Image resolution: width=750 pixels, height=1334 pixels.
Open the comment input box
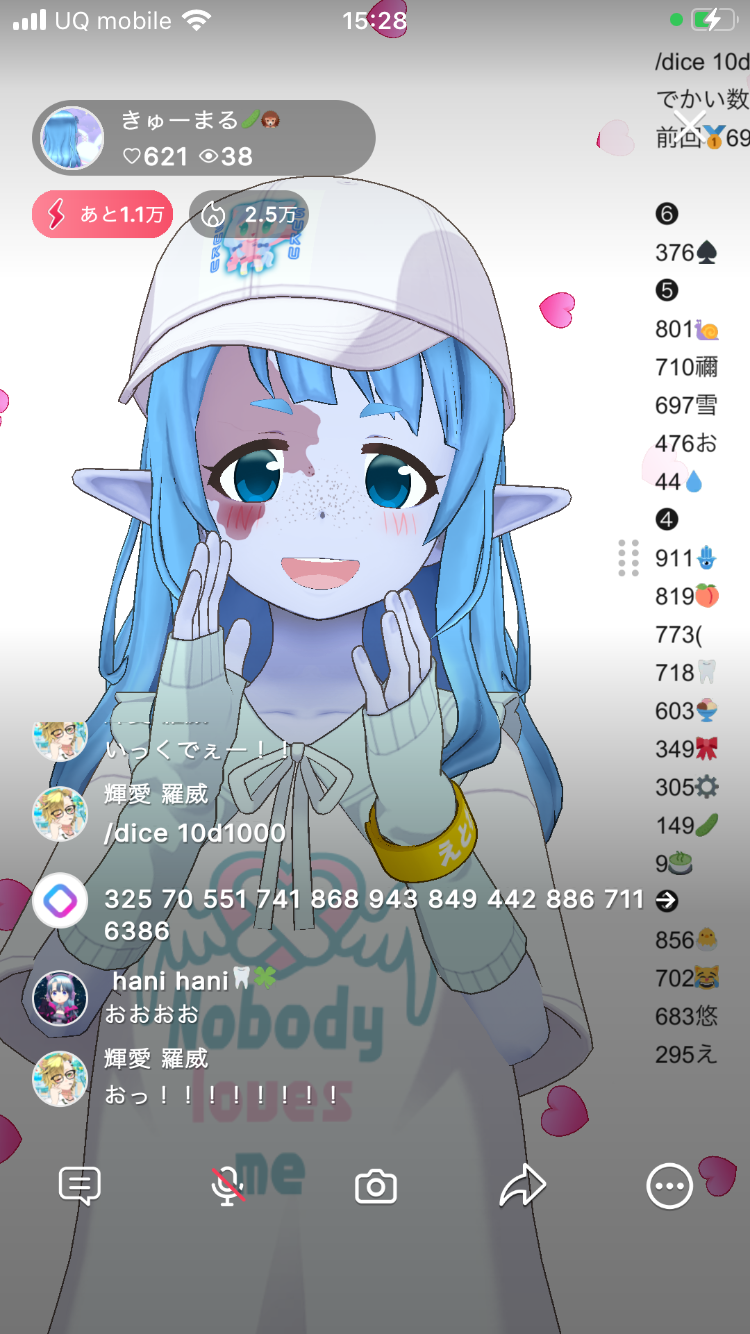(x=80, y=1186)
